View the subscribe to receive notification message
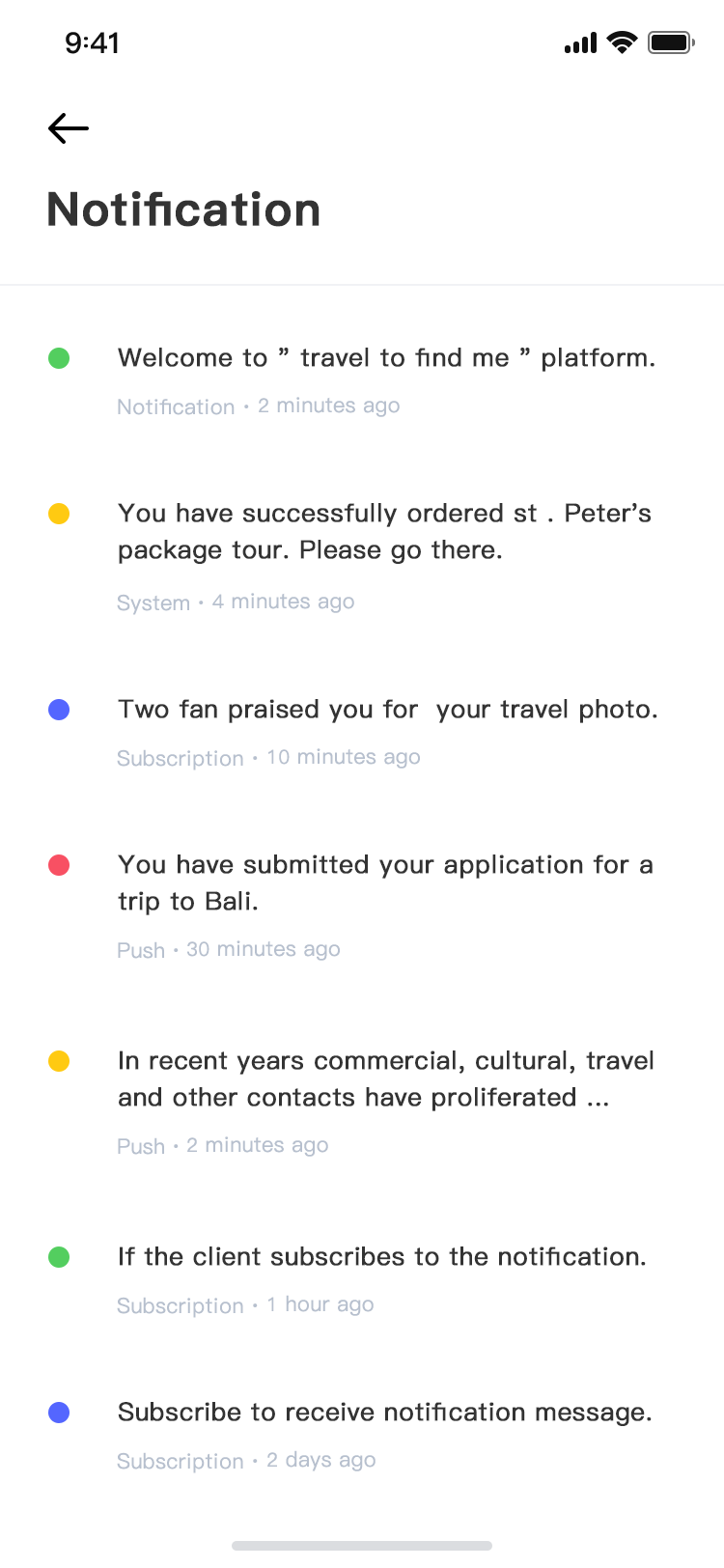This screenshot has width=724, height=1568. coord(362,1436)
